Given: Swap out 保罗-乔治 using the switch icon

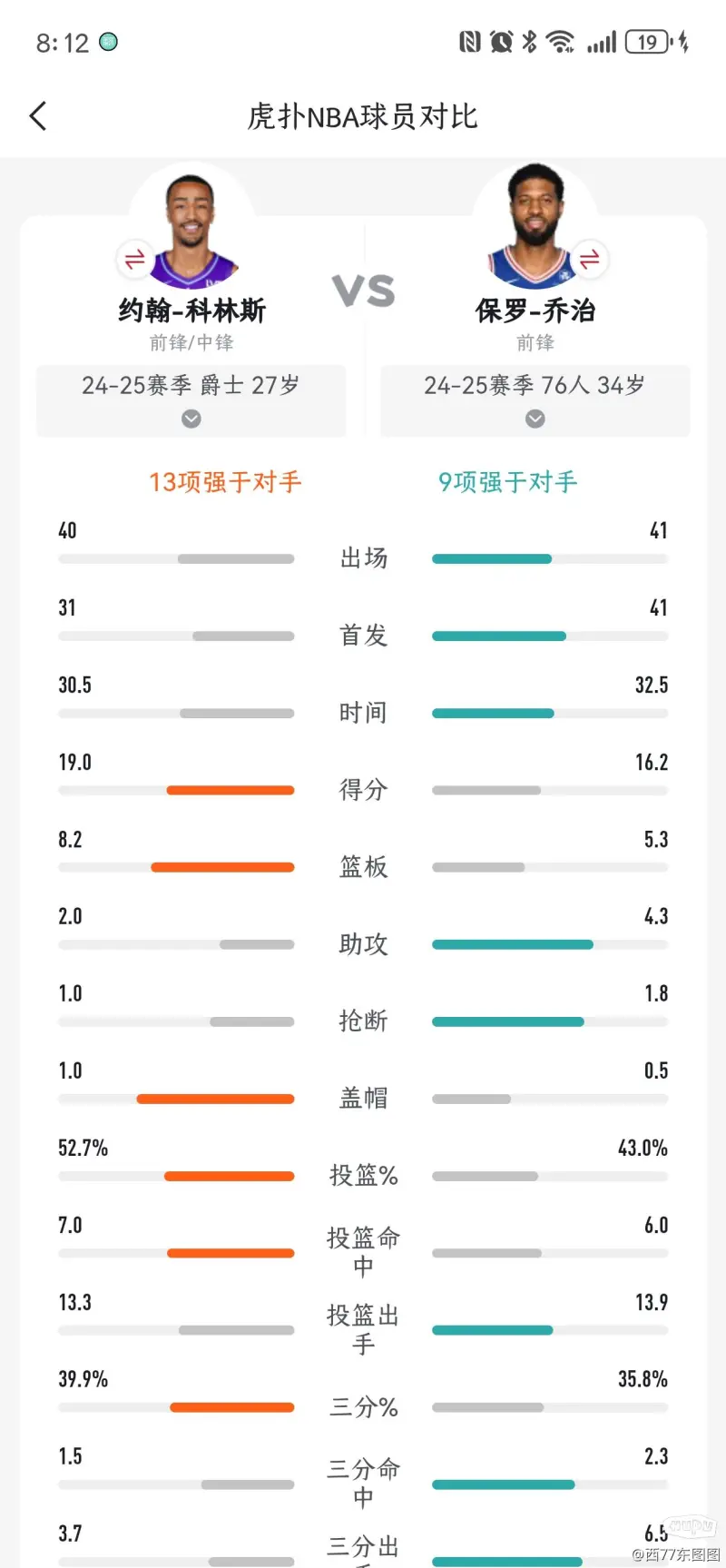Looking at the screenshot, I should coord(590,260).
